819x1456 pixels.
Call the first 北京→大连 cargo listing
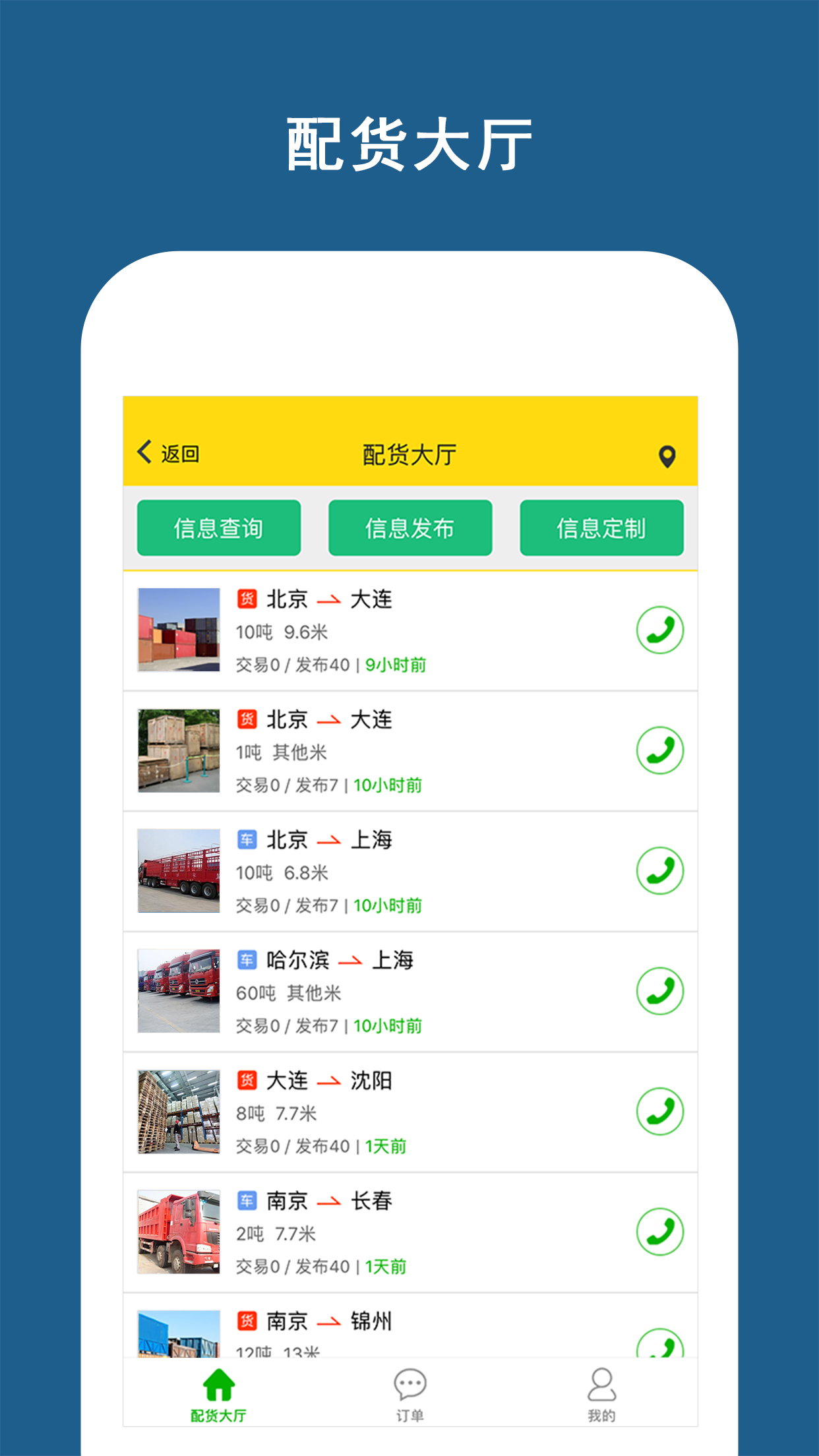coord(660,629)
